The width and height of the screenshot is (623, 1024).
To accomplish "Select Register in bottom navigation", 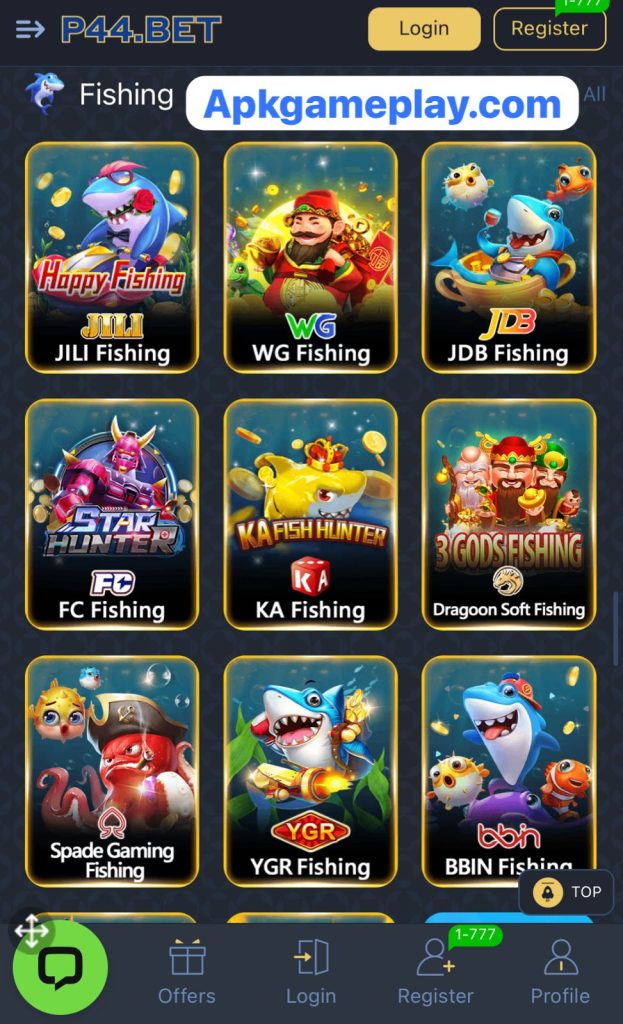I will [435, 972].
